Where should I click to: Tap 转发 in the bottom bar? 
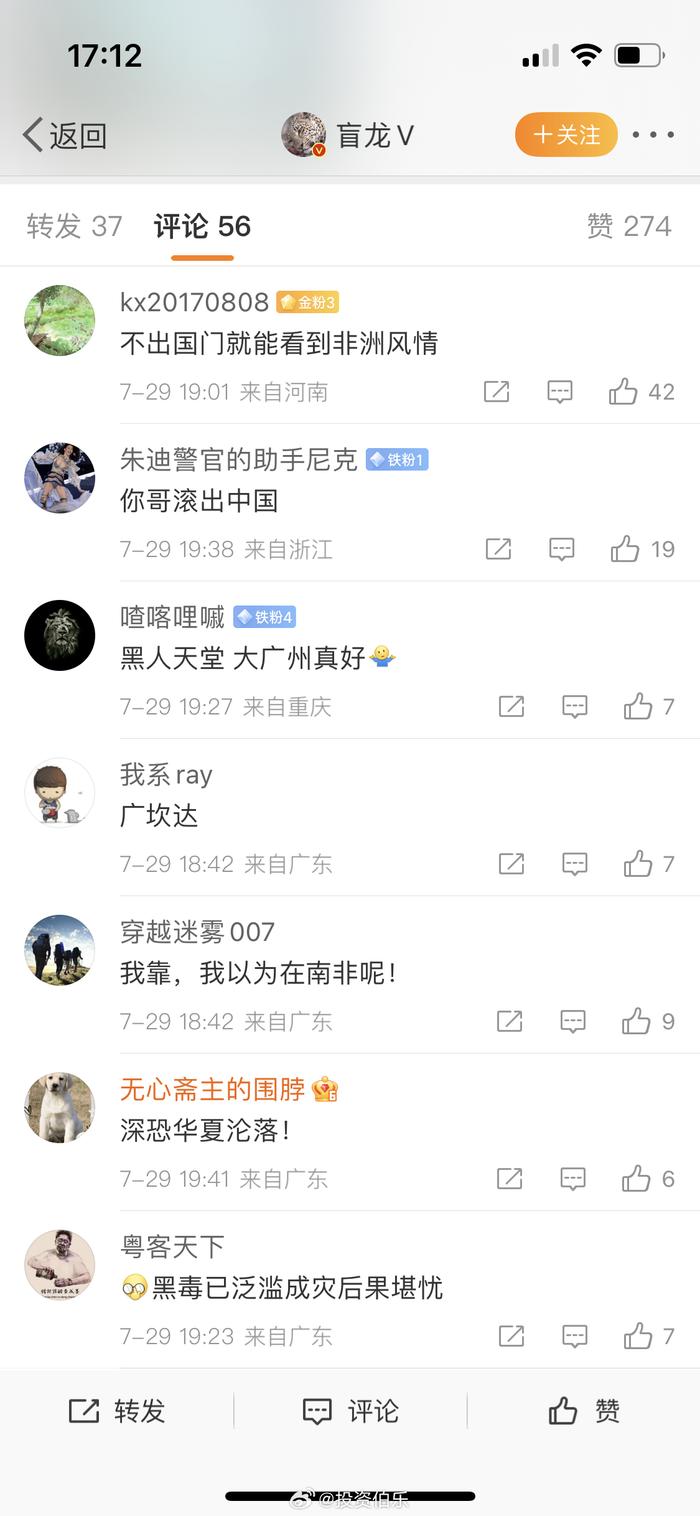pyautogui.click(x=117, y=1411)
